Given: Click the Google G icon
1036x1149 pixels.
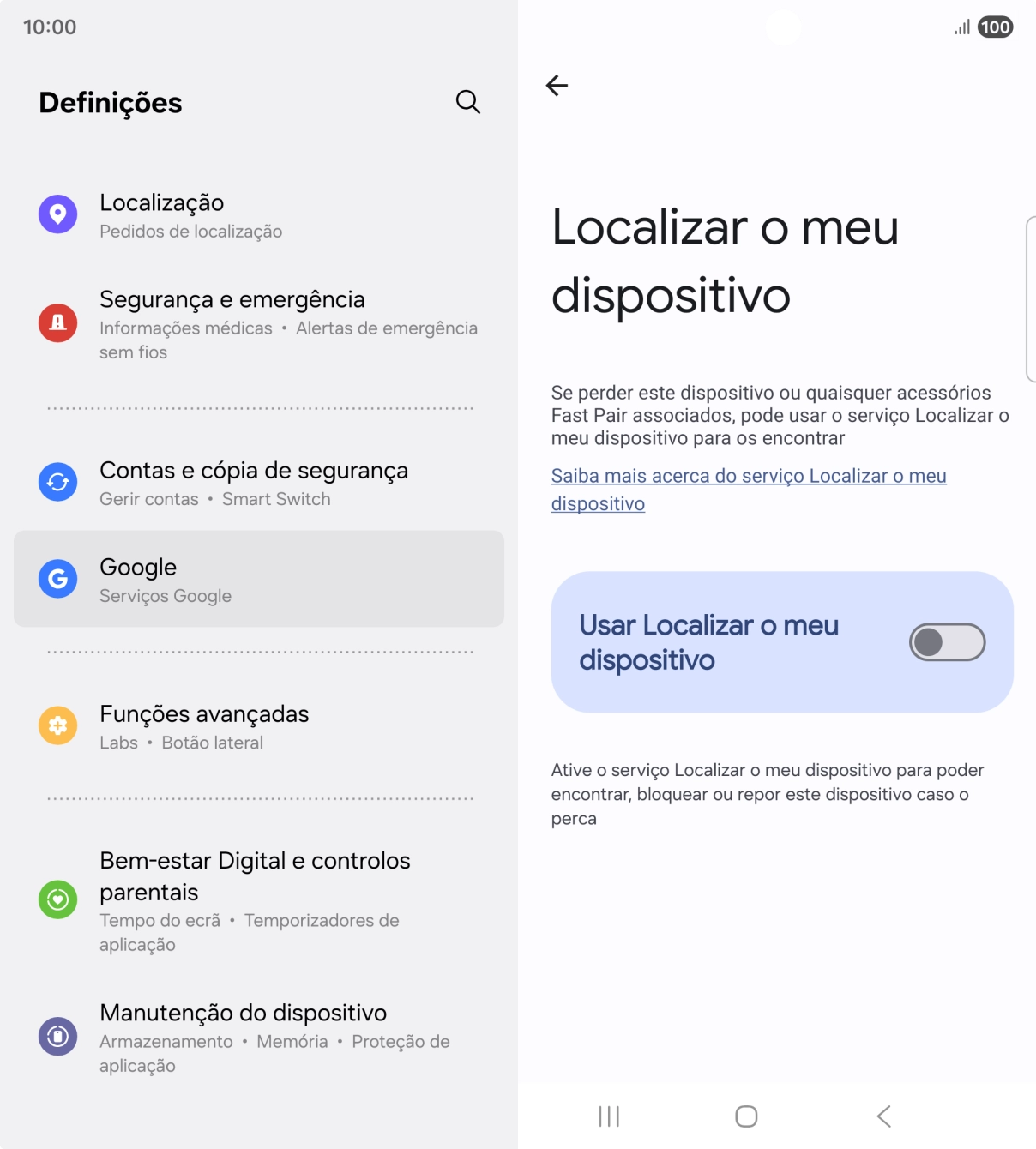Looking at the screenshot, I should coord(57,578).
